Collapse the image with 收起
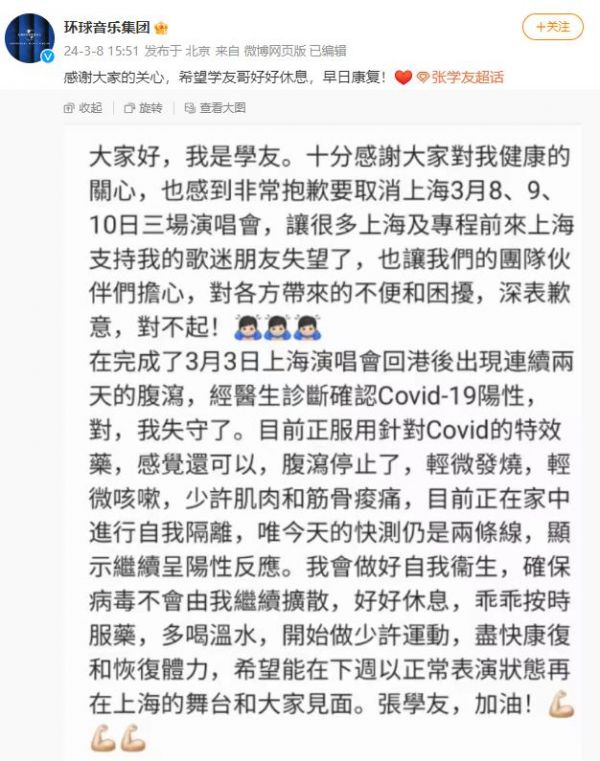This screenshot has height=761, width=600. (x=83, y=108)
